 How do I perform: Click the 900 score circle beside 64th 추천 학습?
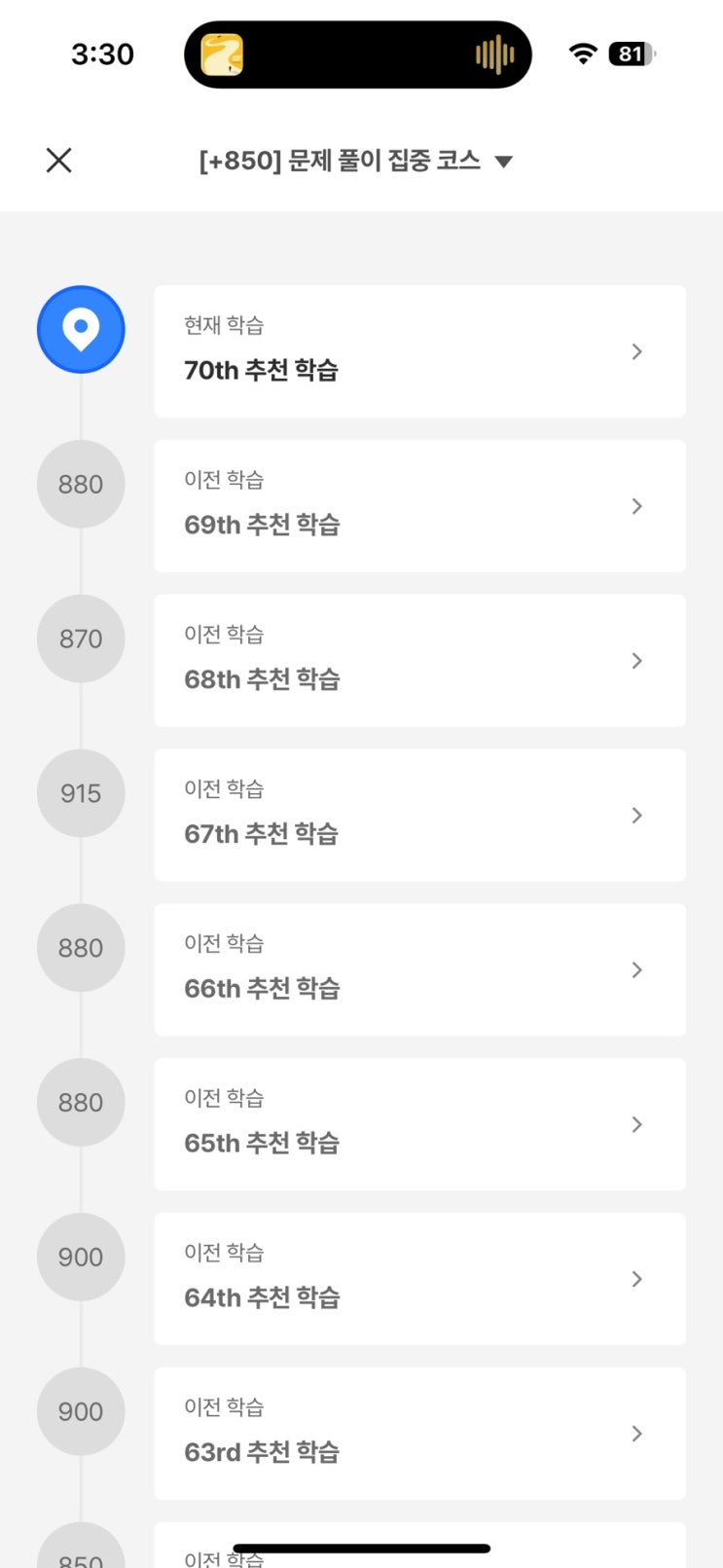81,1257
